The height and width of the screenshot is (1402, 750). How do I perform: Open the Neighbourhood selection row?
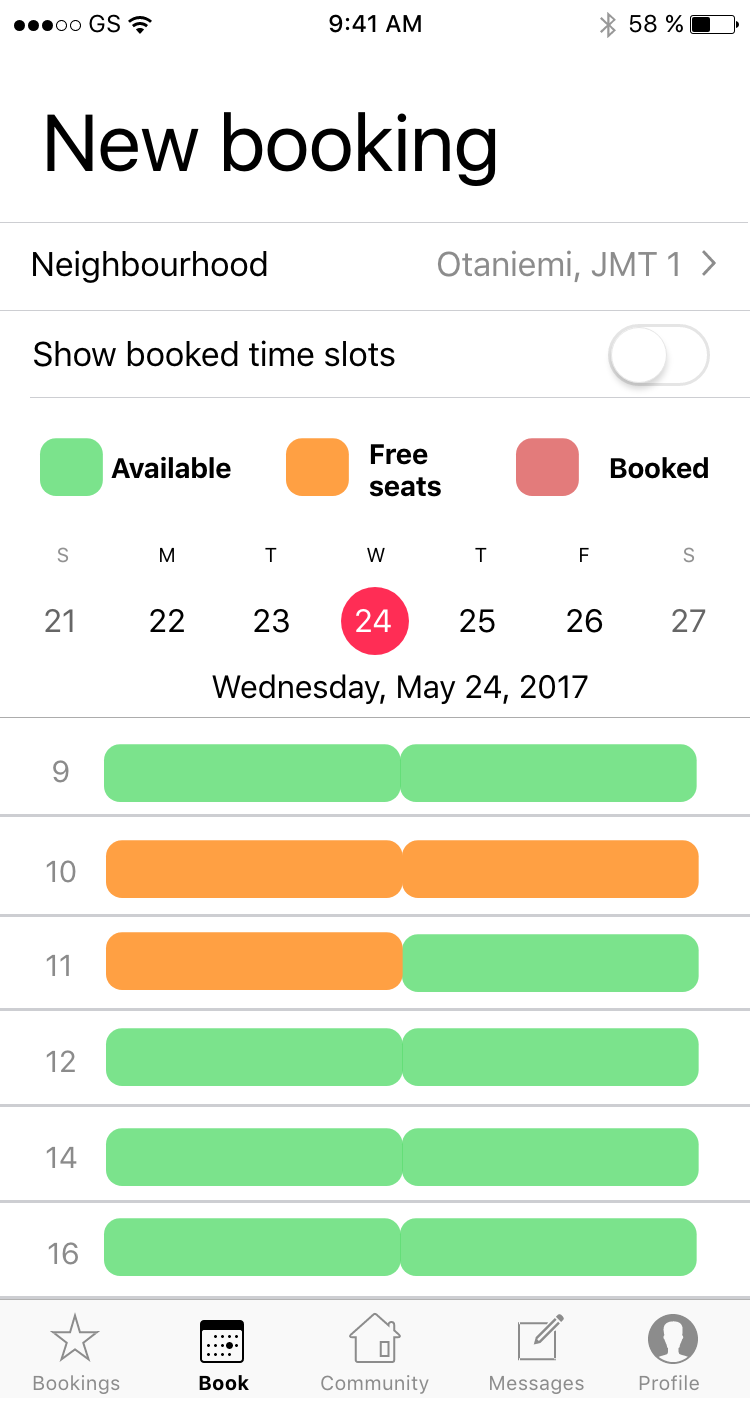tap(375, 265)
